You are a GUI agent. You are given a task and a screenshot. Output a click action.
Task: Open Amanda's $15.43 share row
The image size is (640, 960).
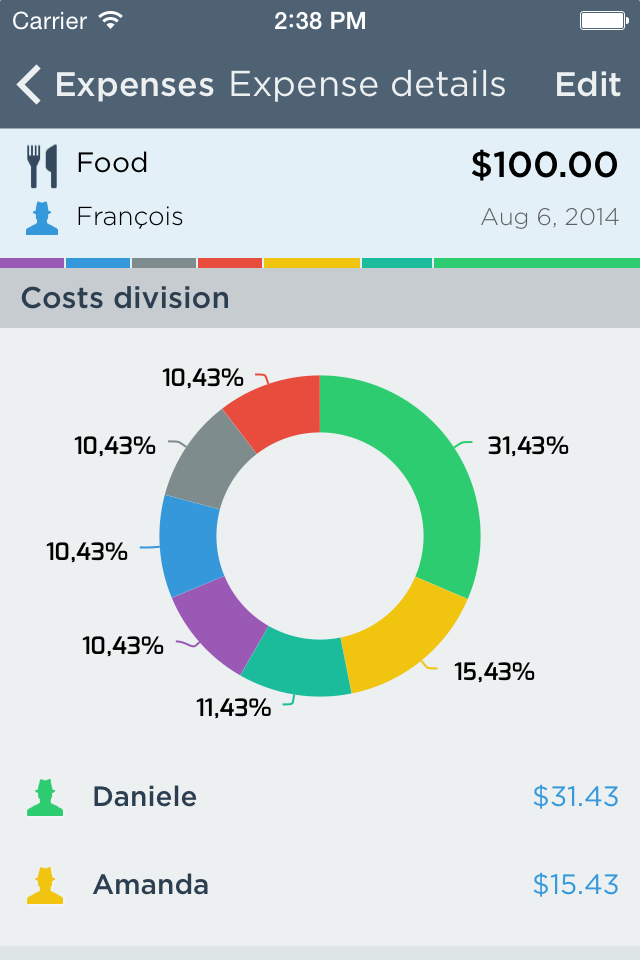click(x=320, y=885)
